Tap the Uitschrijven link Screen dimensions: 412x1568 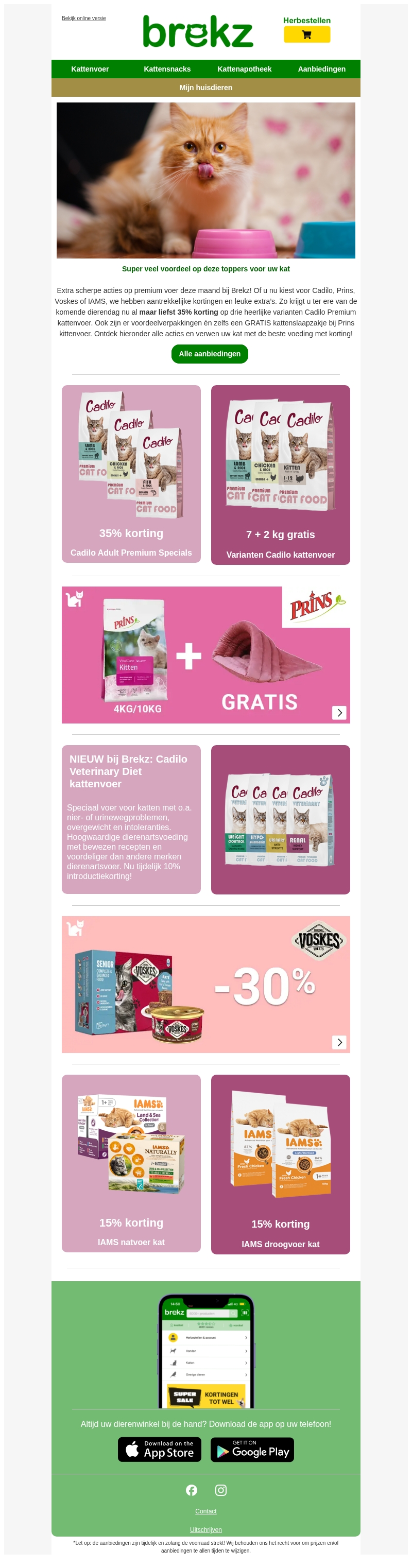(x=205, y=1529)
